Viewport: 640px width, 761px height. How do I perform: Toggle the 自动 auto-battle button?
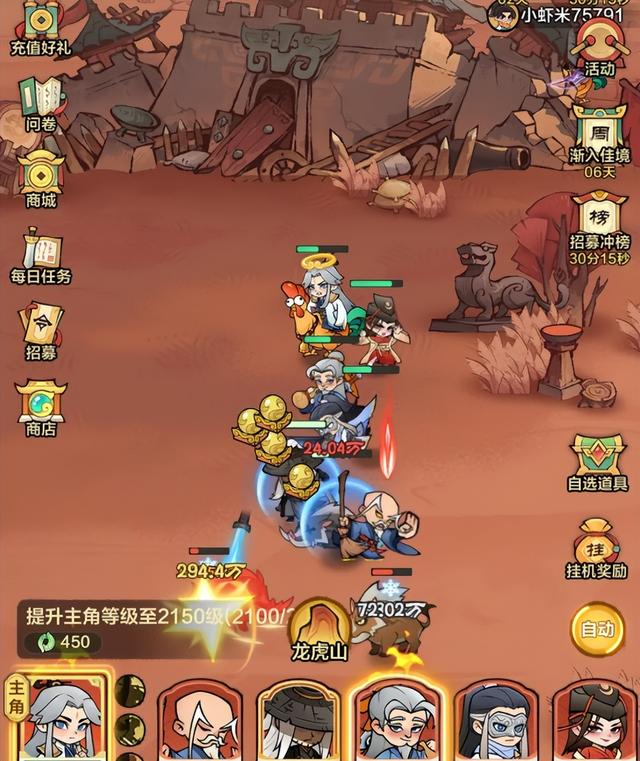pyautogui.click(x=597, y=629)
